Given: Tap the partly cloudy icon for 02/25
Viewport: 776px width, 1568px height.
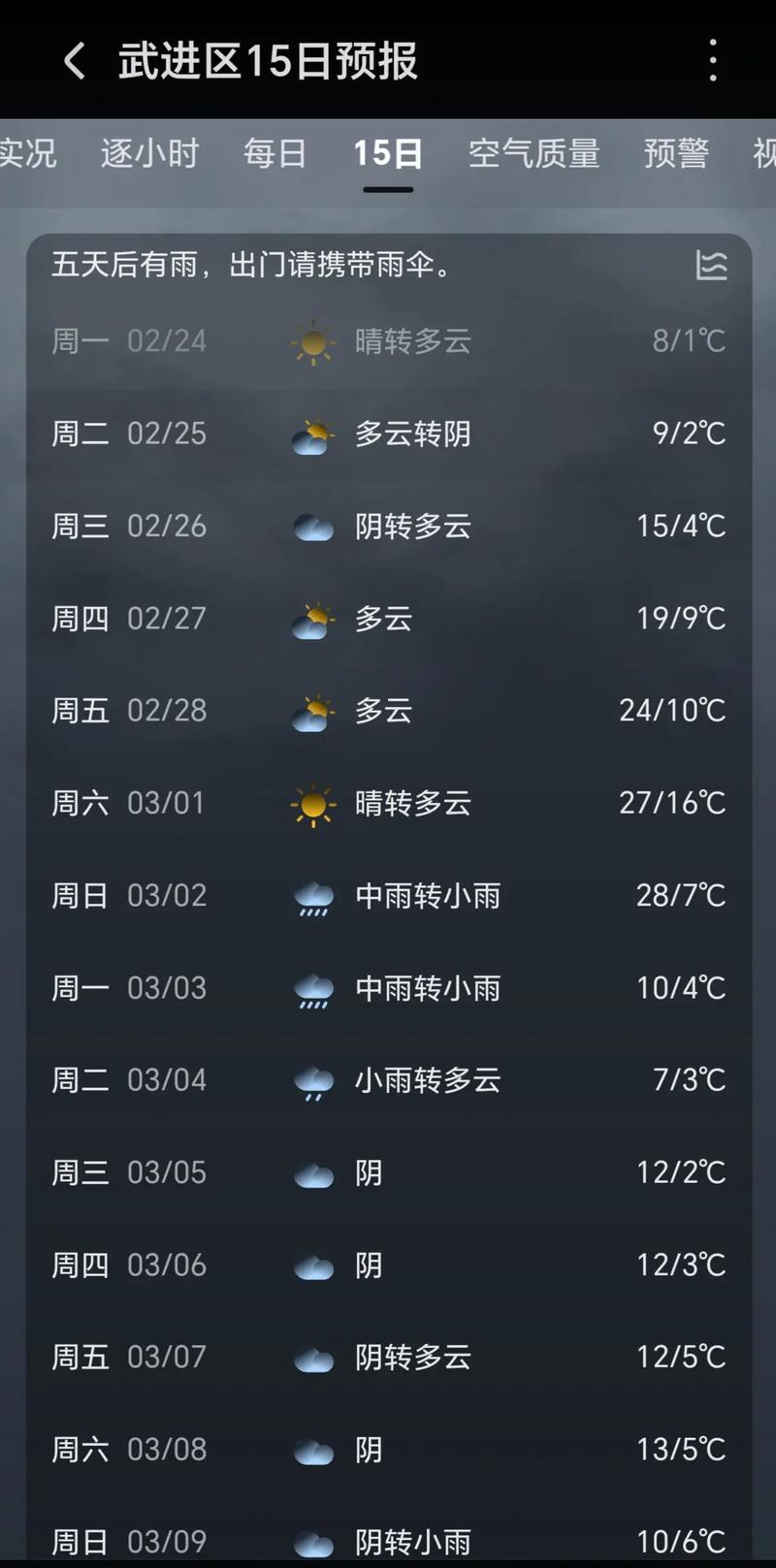Looking at the screenshot, I should pos(311,433).
